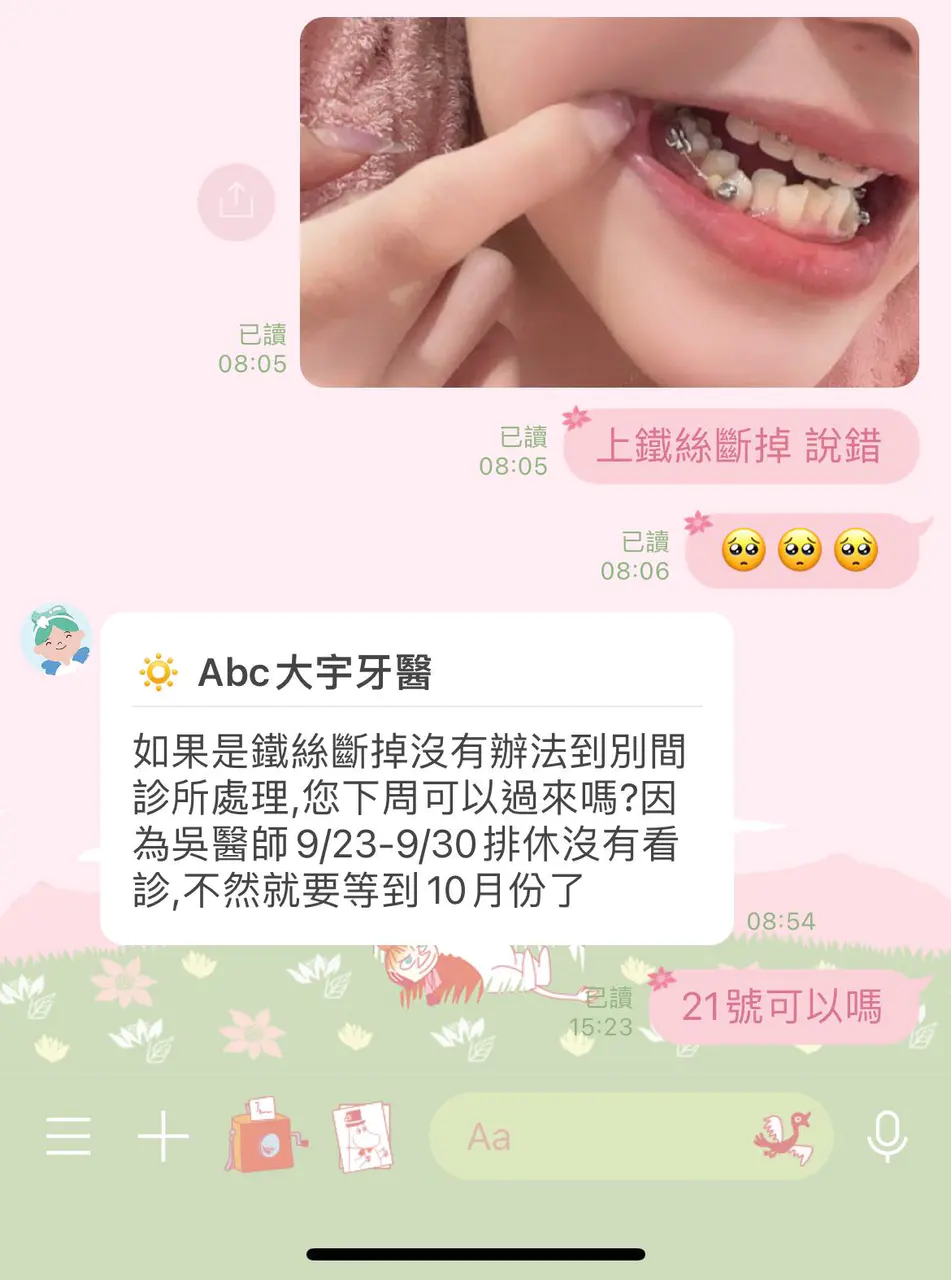Open the braces photo message
Viewport: 951px width, 1280px height.
click(608, 203)
